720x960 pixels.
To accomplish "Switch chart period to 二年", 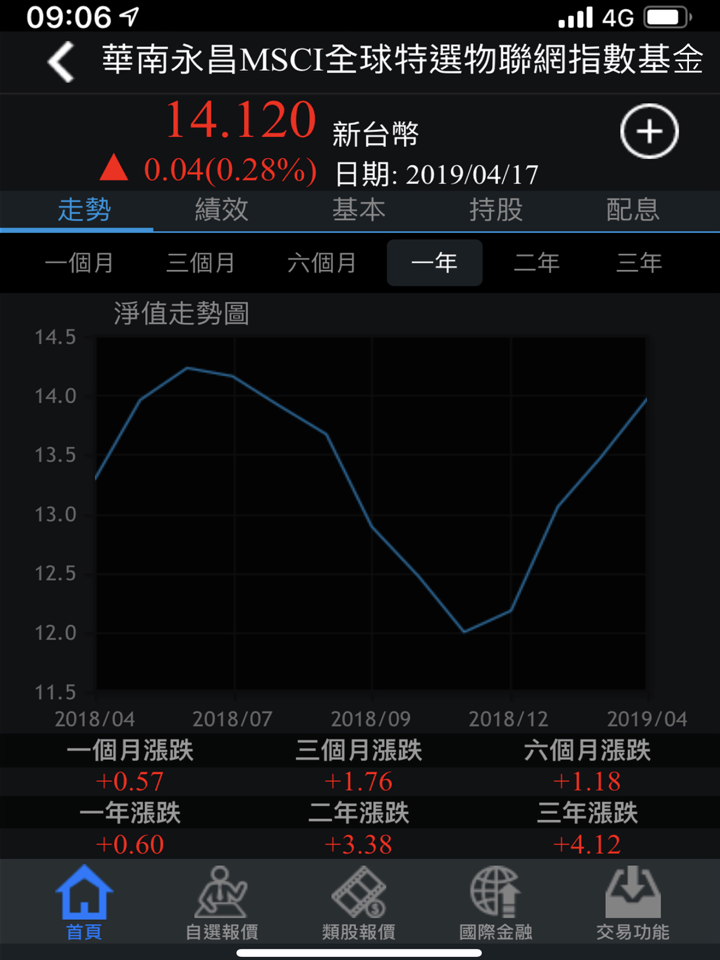I will coord(537,263).
